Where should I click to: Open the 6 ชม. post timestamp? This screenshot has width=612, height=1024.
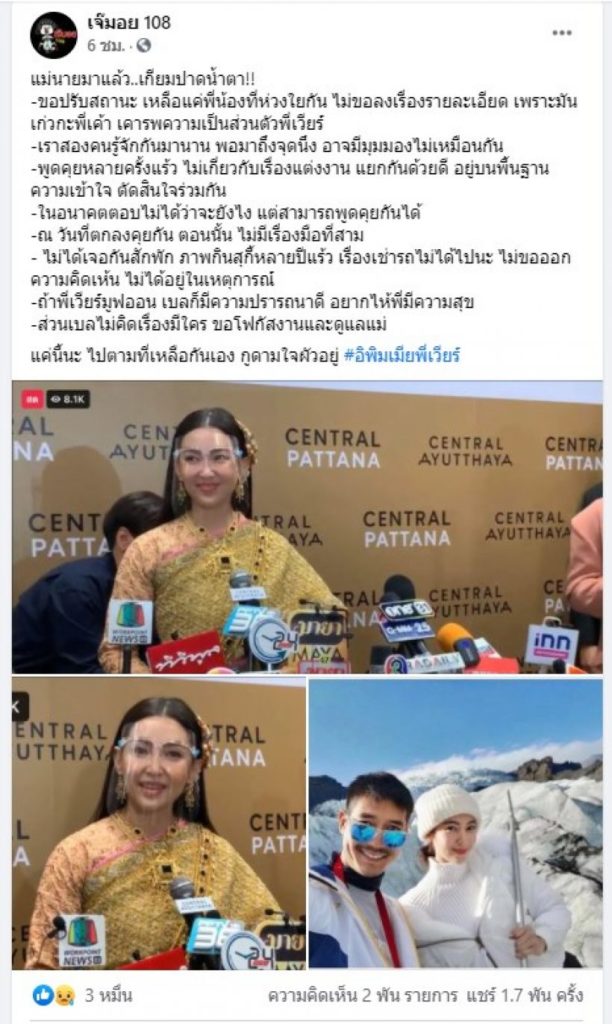click(x=104, y=45)
